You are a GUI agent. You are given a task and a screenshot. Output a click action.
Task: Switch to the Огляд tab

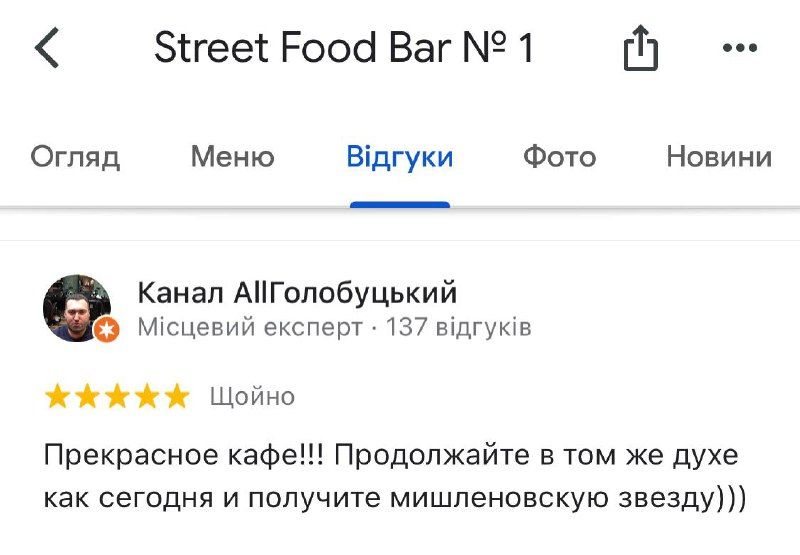[x=75, y=157]
